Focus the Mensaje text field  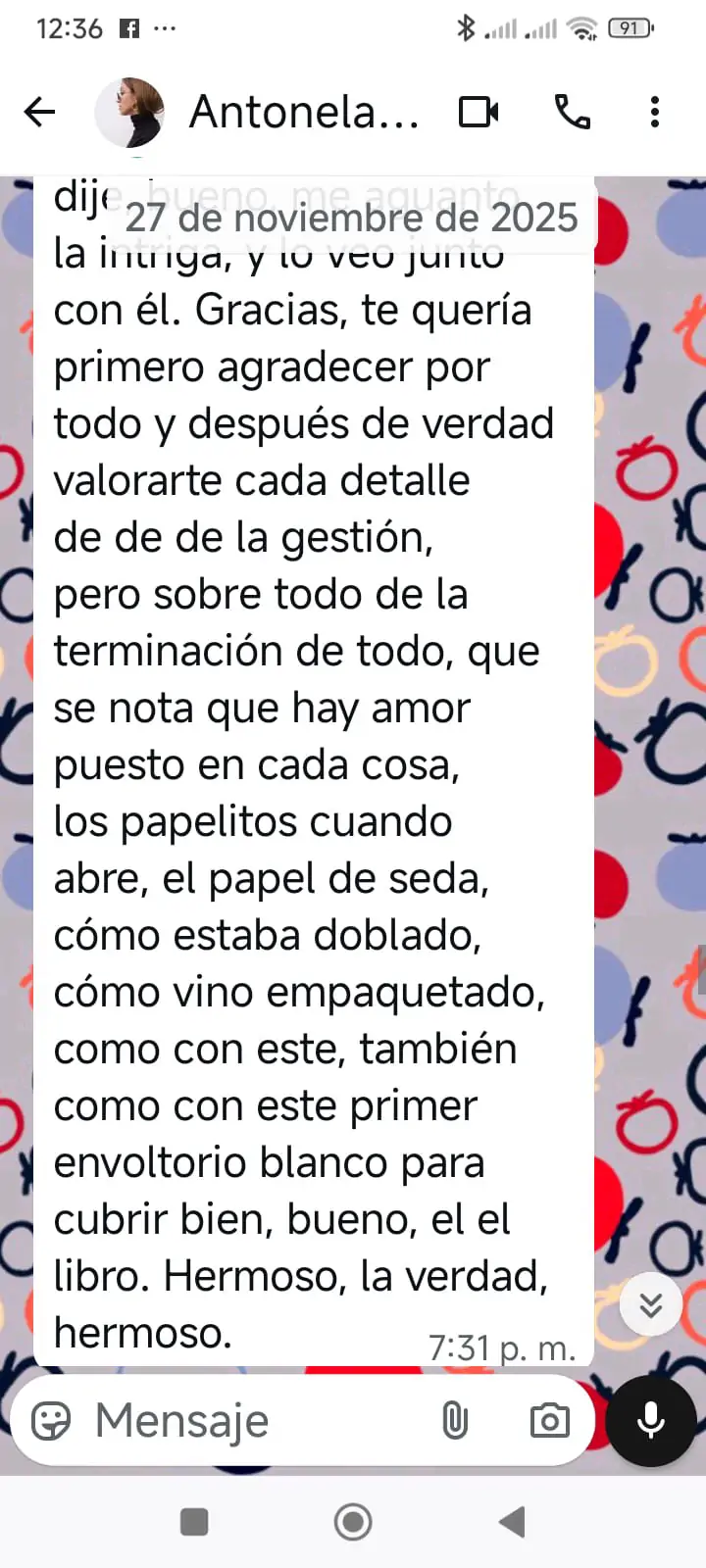tap(255, 1420)
